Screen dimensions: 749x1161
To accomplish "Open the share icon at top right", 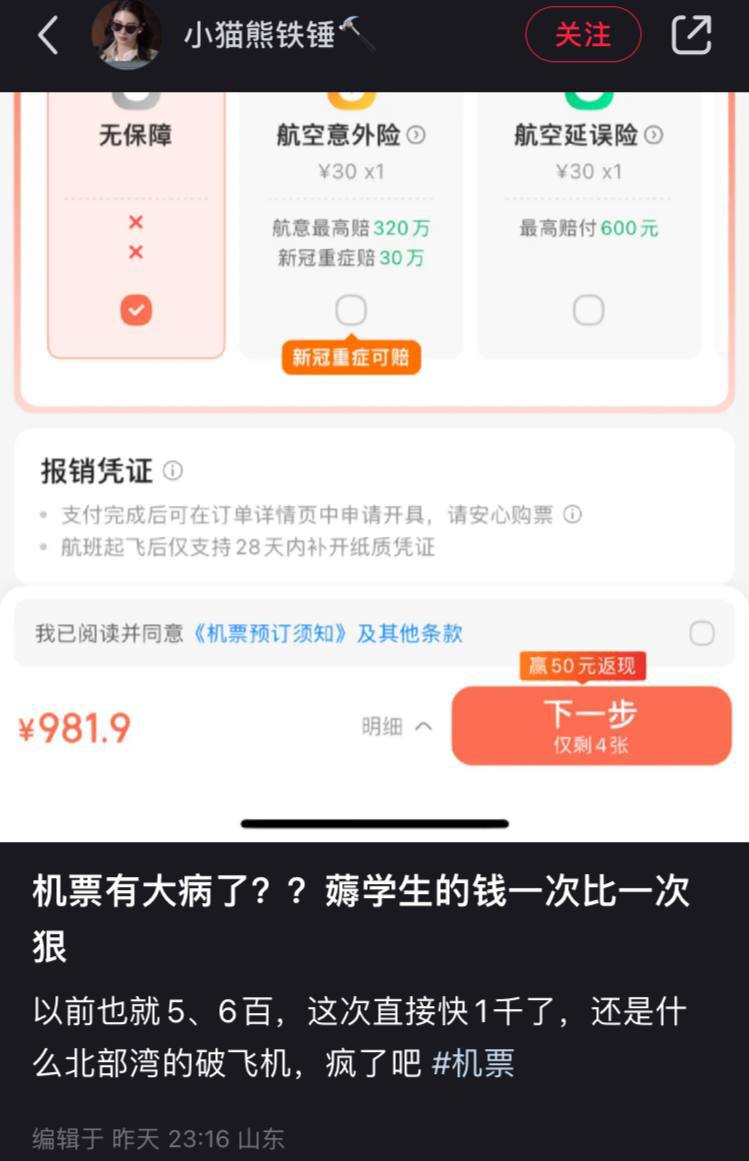I will point(691,34).
